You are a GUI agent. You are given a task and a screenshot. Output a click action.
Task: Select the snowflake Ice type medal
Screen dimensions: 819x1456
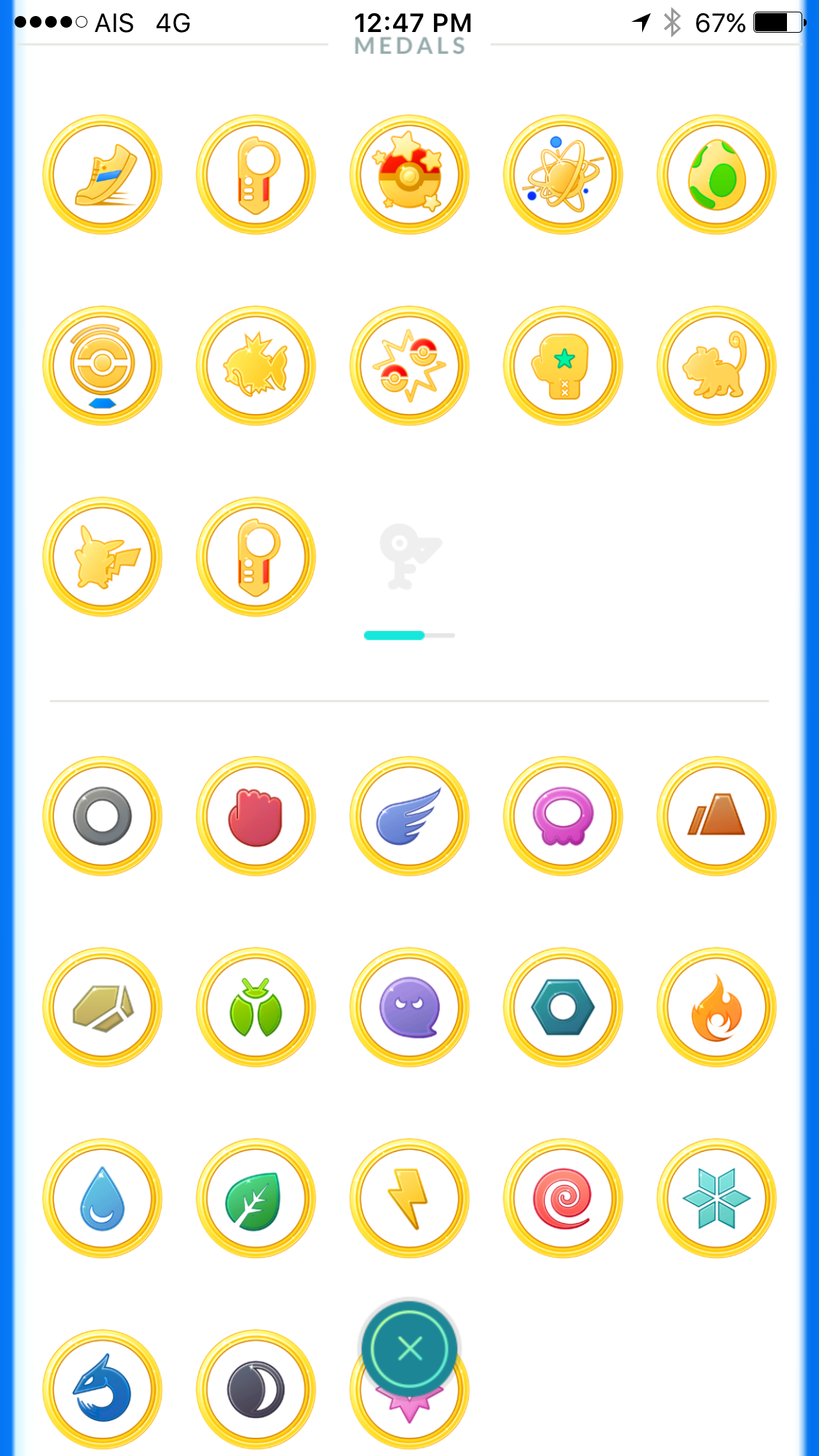(717, 1198)
